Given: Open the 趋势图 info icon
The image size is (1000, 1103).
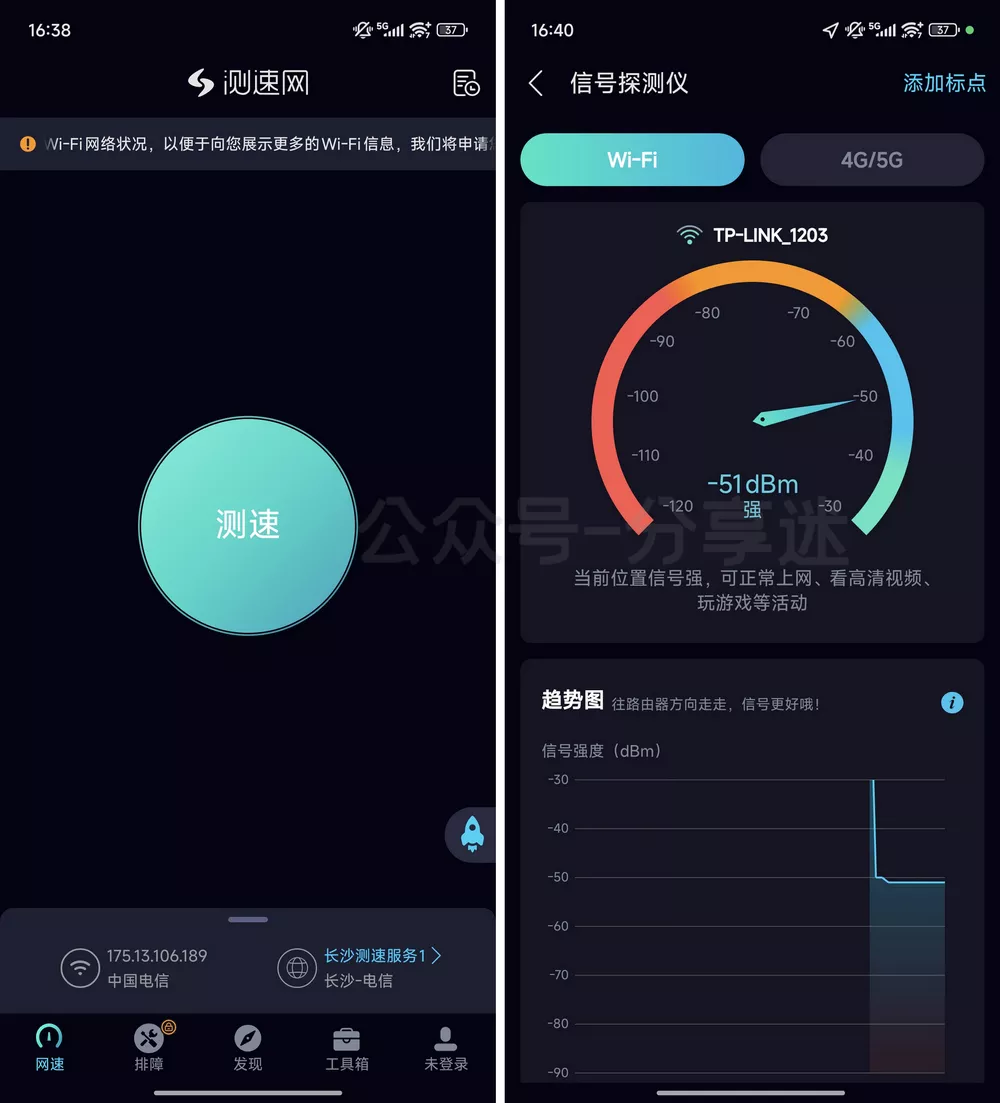Looking at the screenshot, I should pos(952,703).
